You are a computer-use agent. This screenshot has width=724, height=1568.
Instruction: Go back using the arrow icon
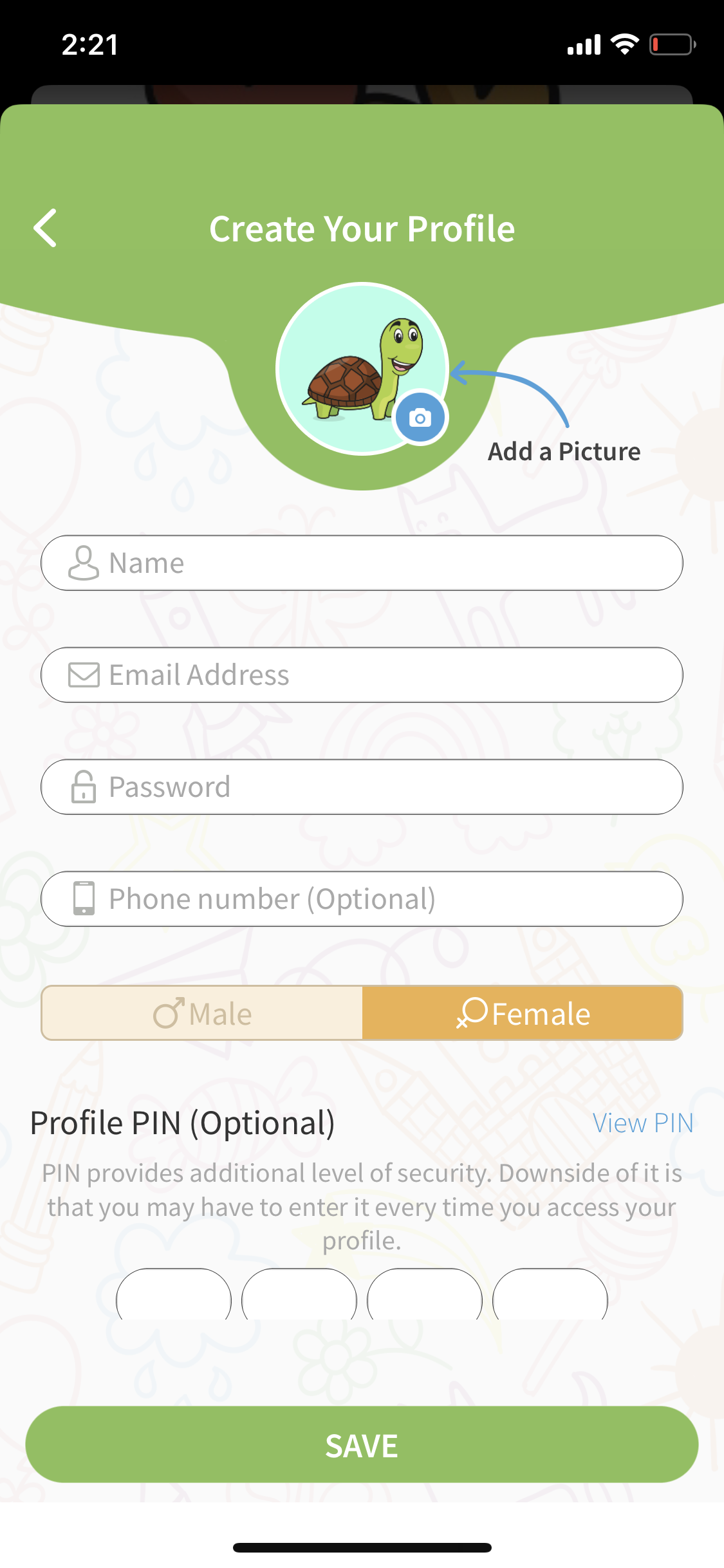tap(45, 228)
